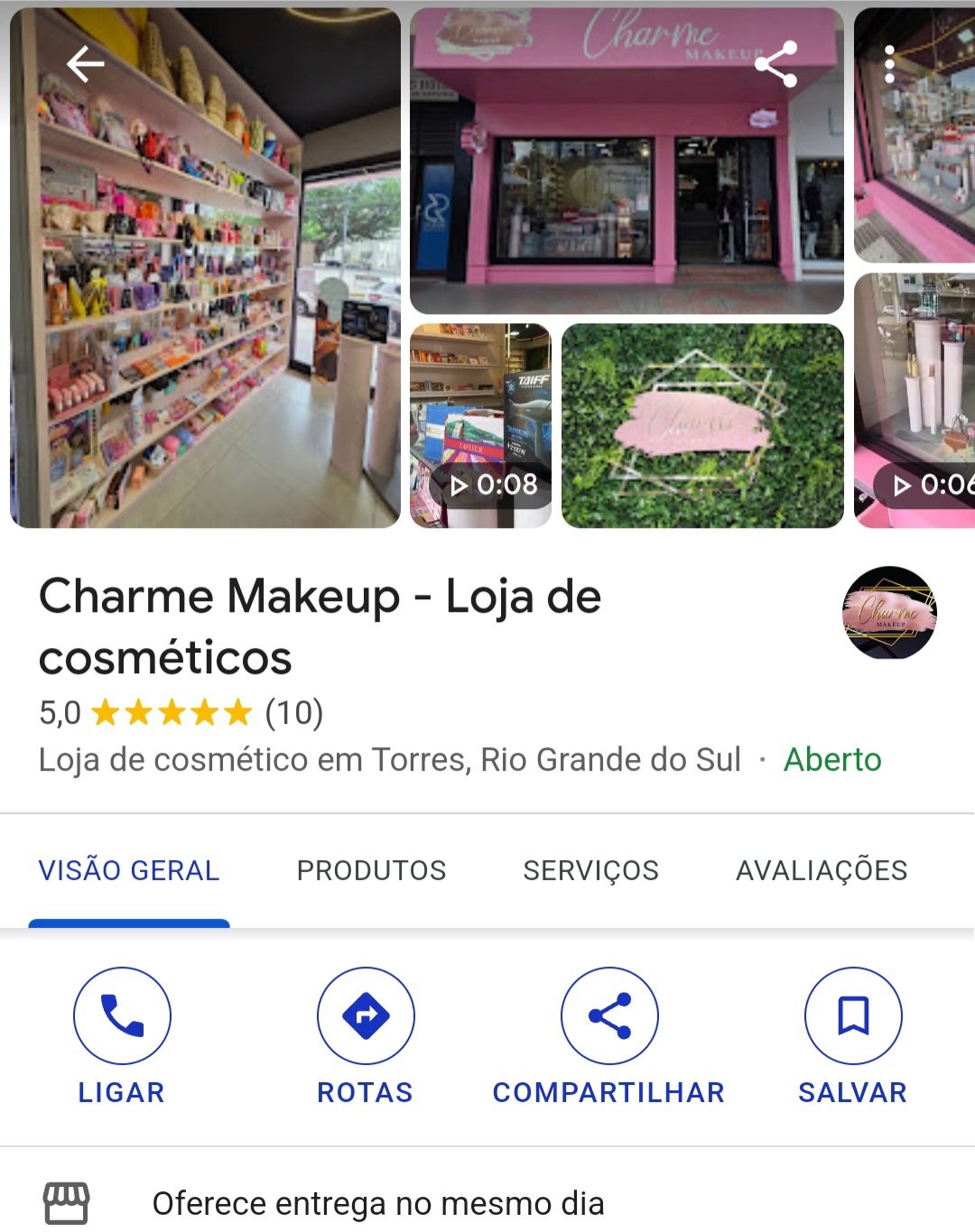Image resolution: width=975 pixels, height=1232 pixels.
Task: Switch to the Produtos tab
Action: [371, 870]
